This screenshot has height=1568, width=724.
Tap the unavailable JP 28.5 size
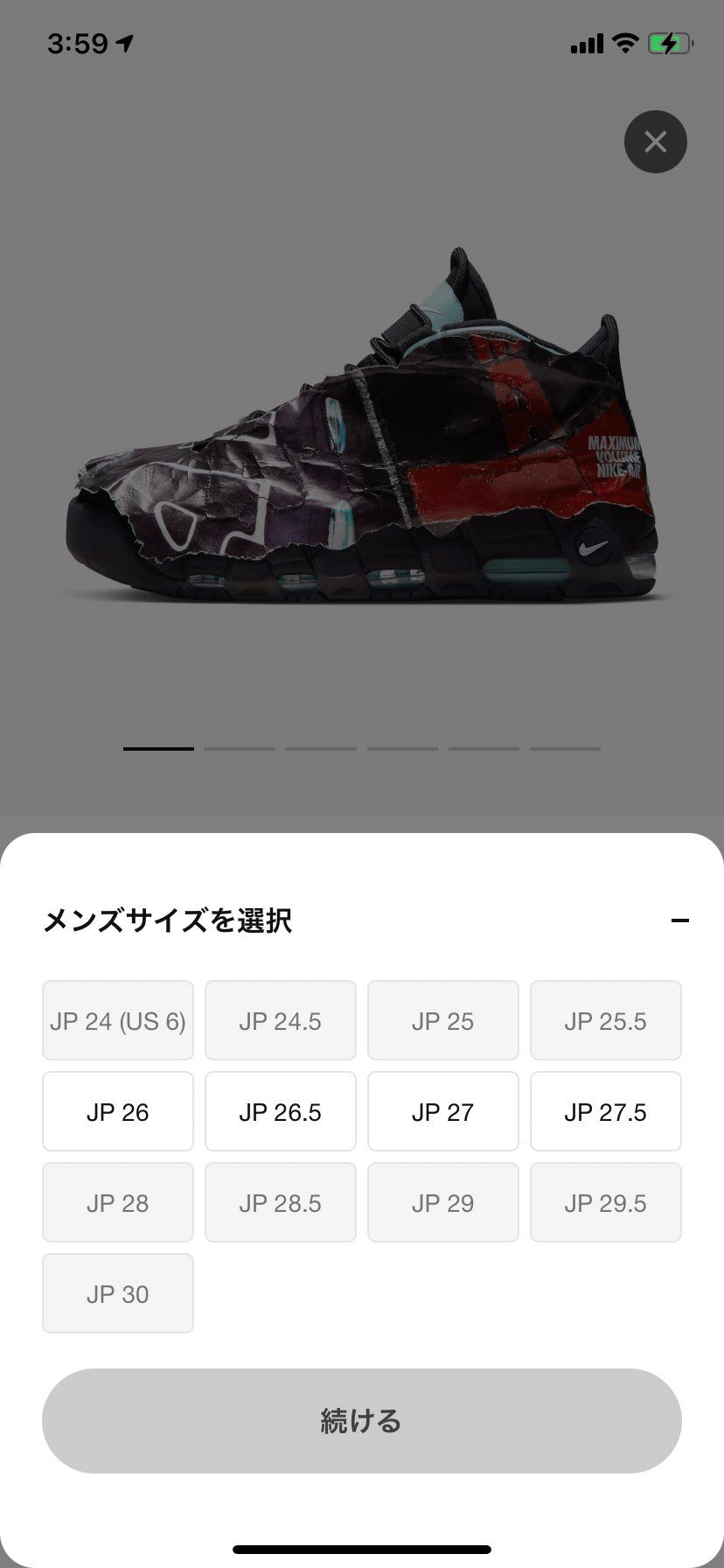[x=280, y=1202]
